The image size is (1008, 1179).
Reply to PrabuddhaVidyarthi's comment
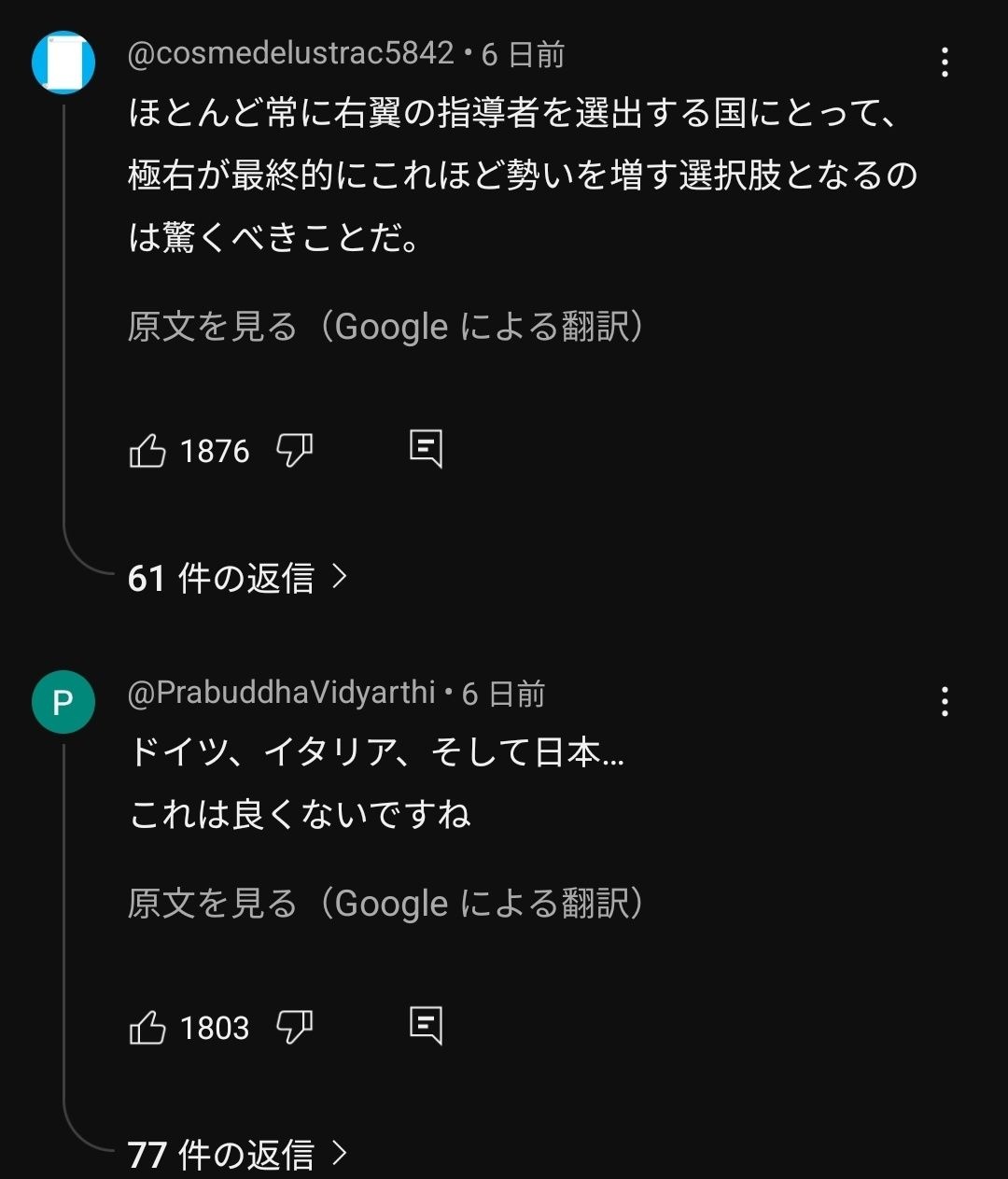click(426, 1026)
